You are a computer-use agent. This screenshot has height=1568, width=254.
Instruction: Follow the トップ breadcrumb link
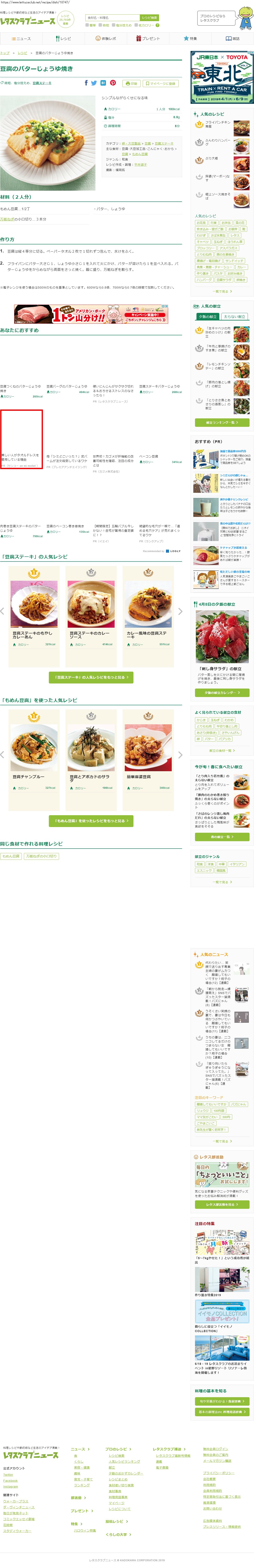5,53
